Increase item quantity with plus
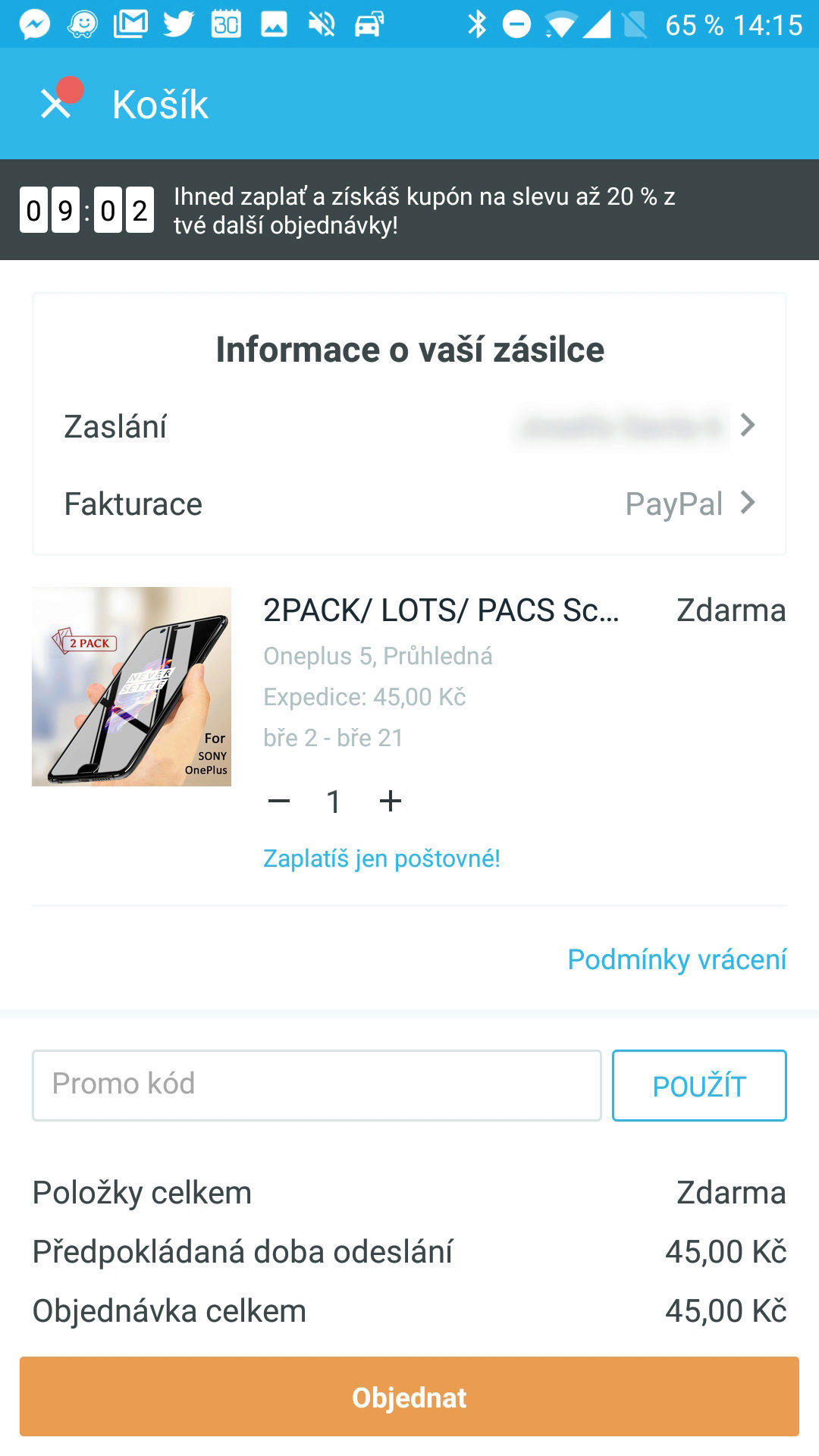 click(391, 801)
